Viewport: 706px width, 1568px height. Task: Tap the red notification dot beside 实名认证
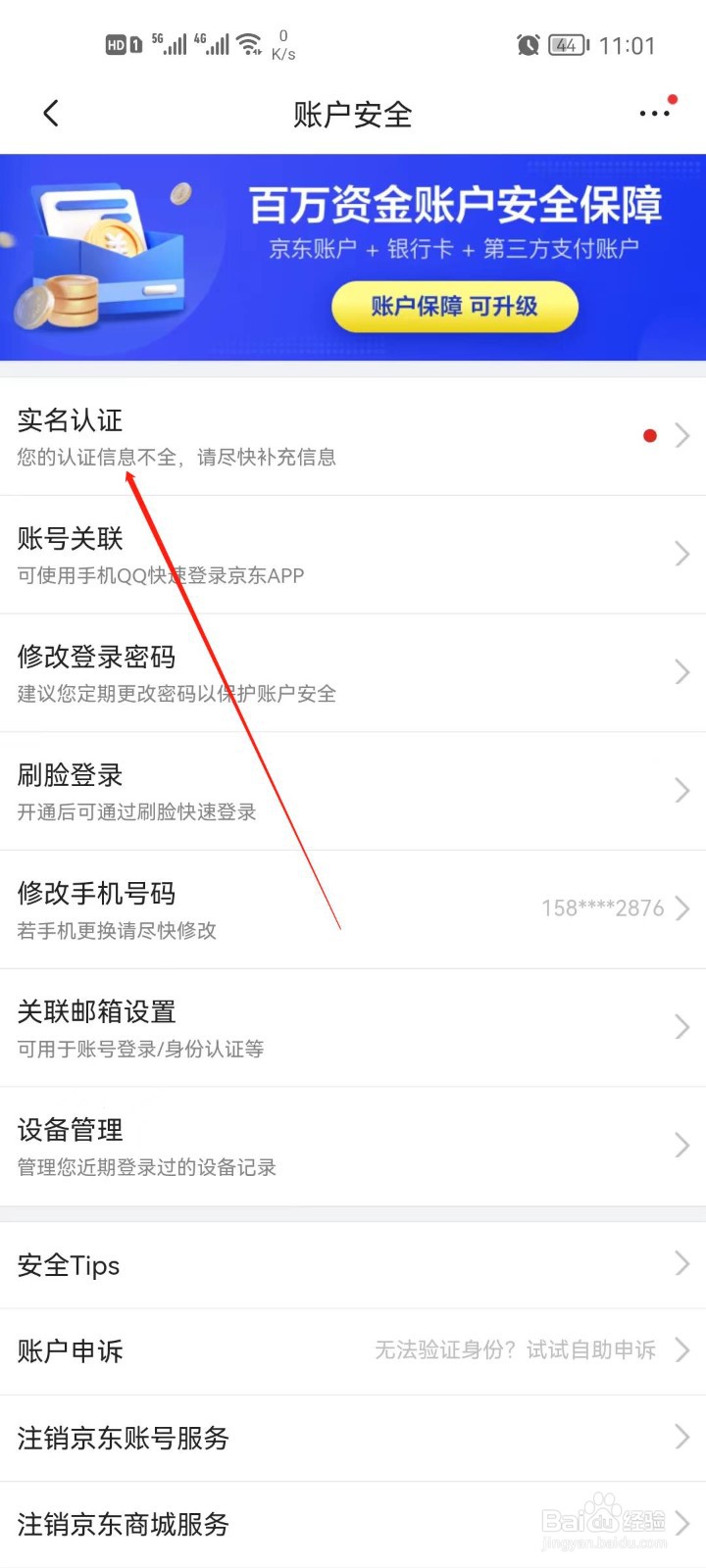click(649, 435)
